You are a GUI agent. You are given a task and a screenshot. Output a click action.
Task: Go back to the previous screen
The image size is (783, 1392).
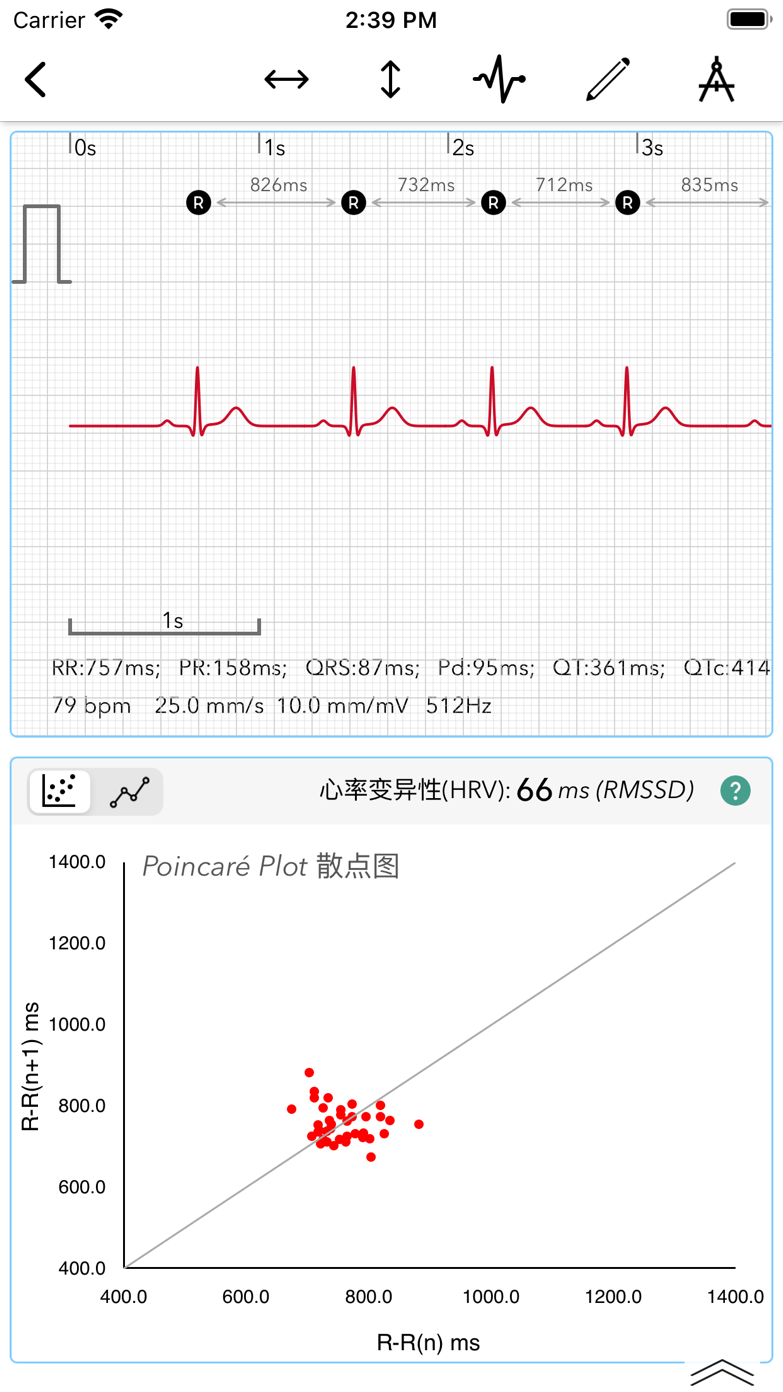click(37, 79)
